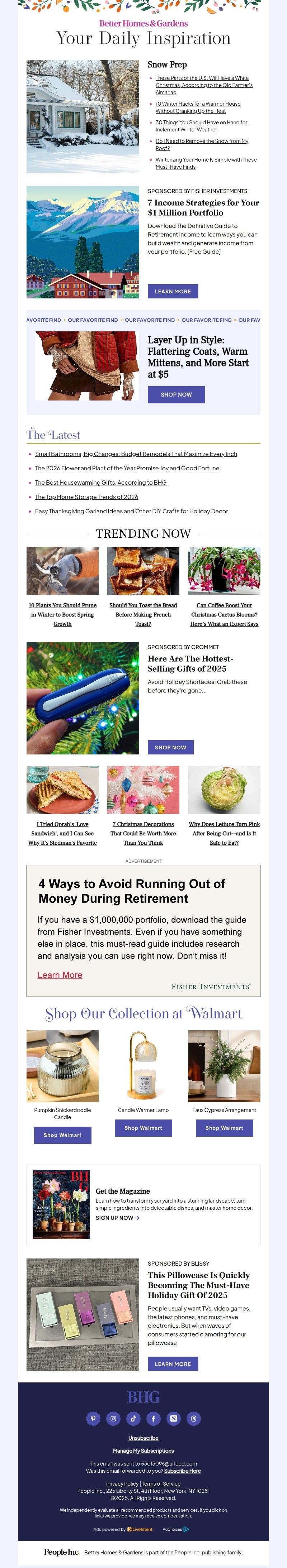Open the TikTok icon in the footer
The image size is (287, 1568).
click(133, 1418)
